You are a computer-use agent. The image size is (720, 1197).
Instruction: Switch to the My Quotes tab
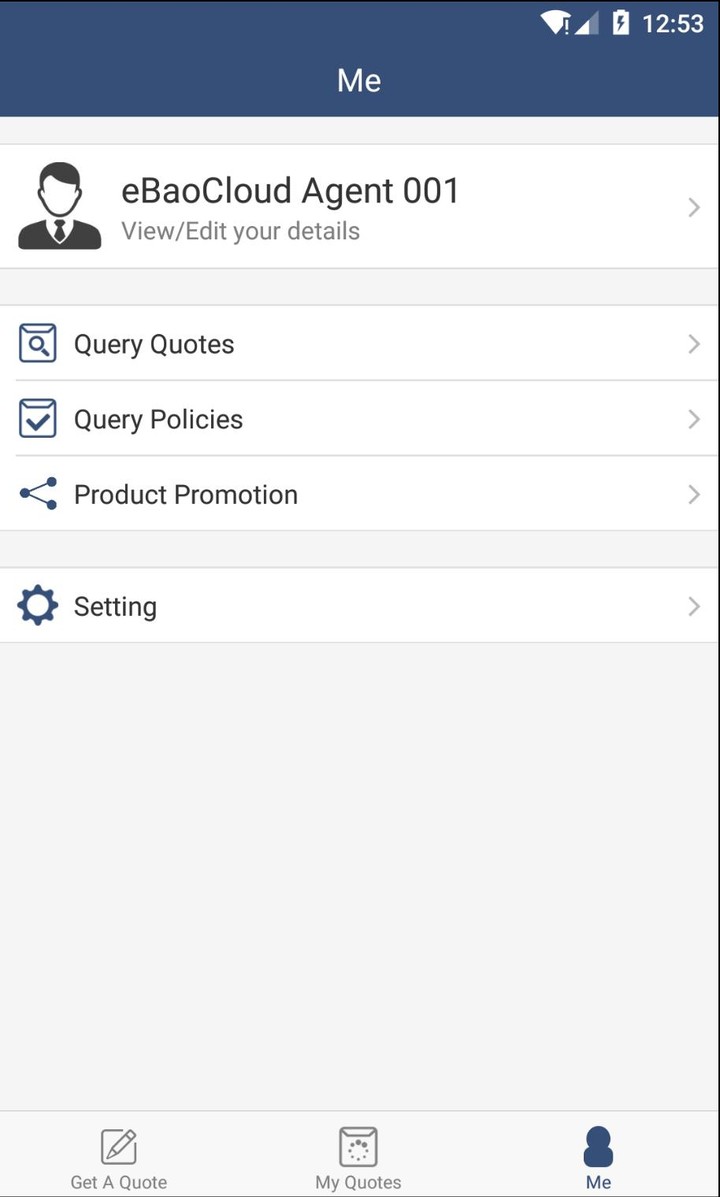pos(358,1157)
